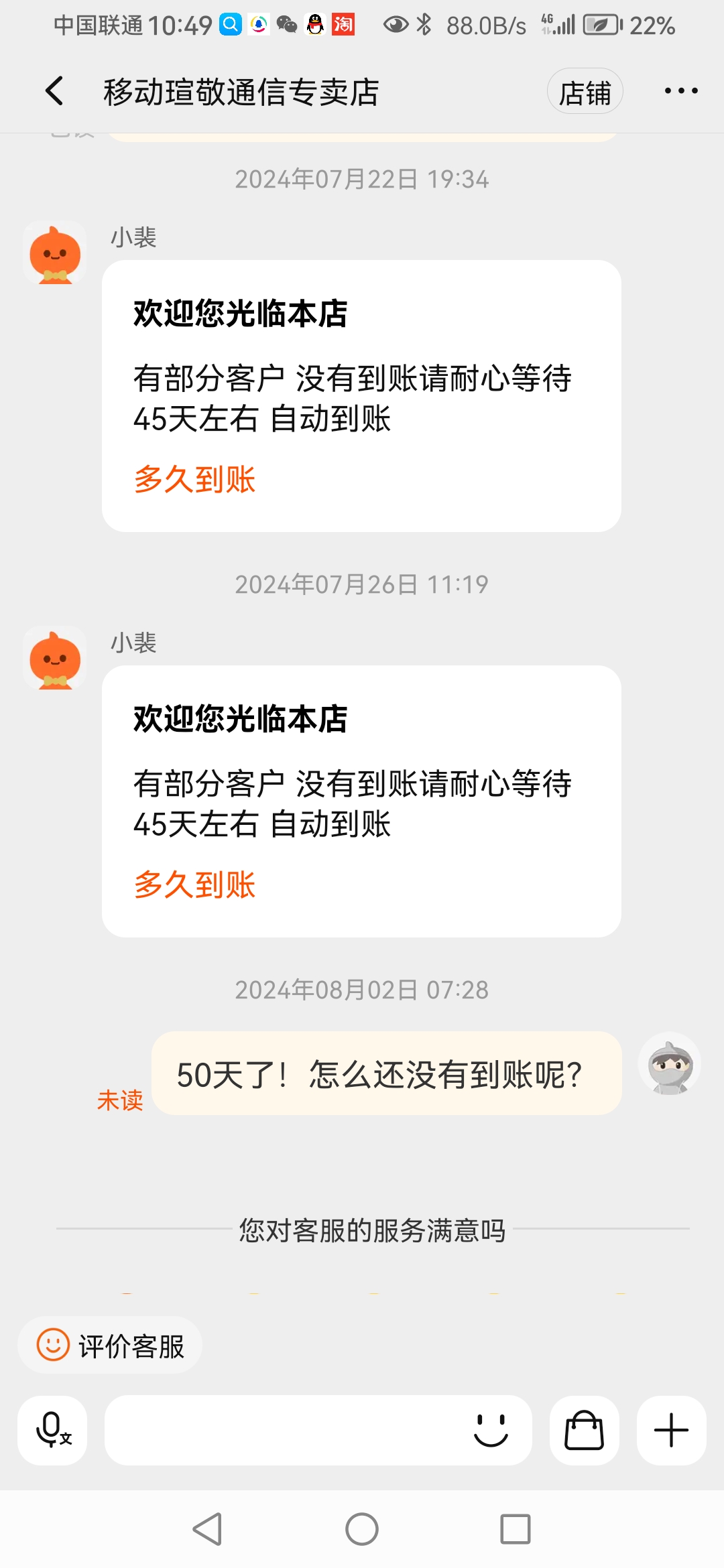Tap 评价客服 to rate service
Viewport: 724px width, 1568px height.
(x=111, y=1346)
